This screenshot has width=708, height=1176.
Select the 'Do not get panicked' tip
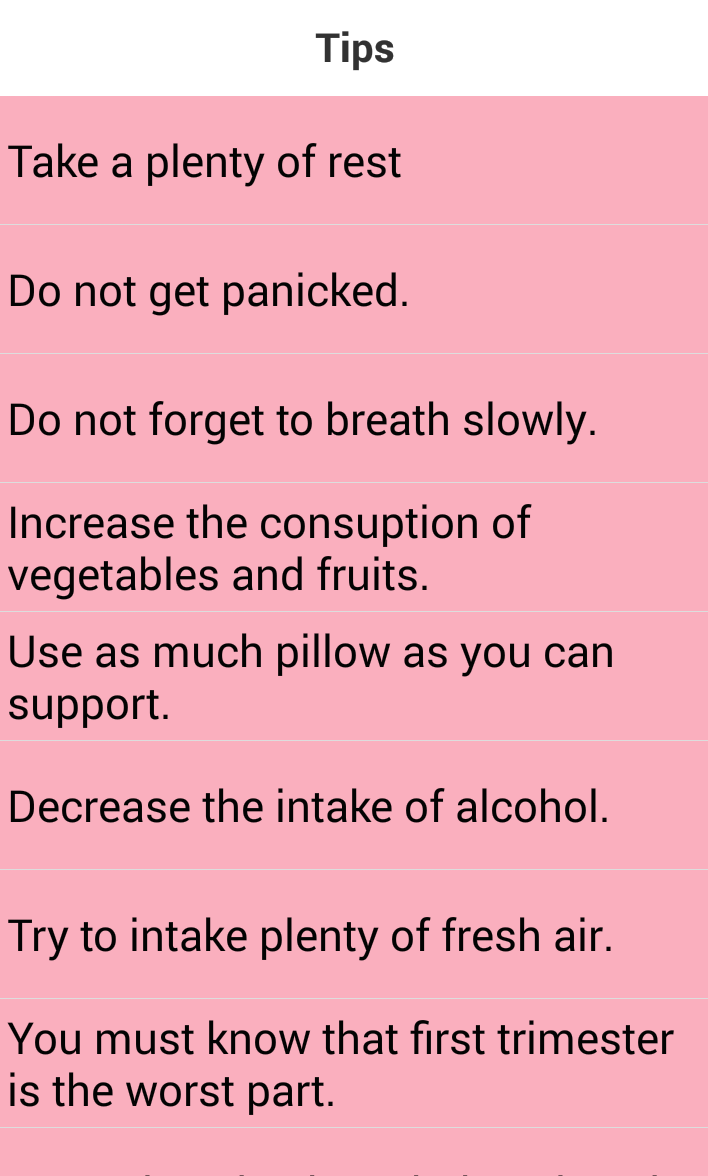coord(354,290)
